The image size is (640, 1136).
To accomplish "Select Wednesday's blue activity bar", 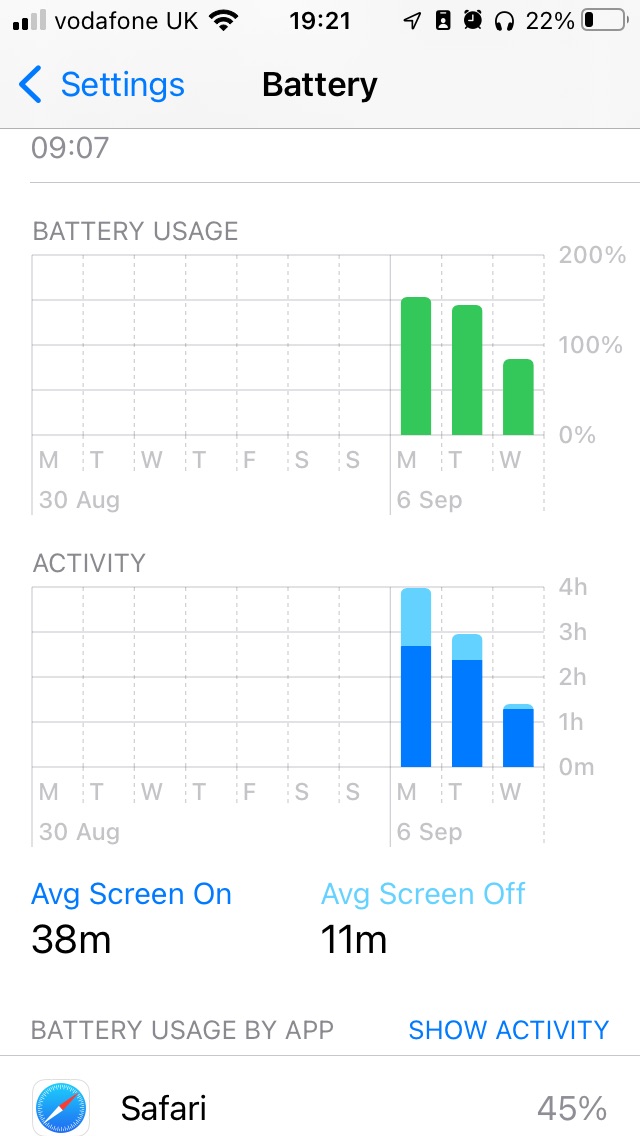I will coord(518,737).
